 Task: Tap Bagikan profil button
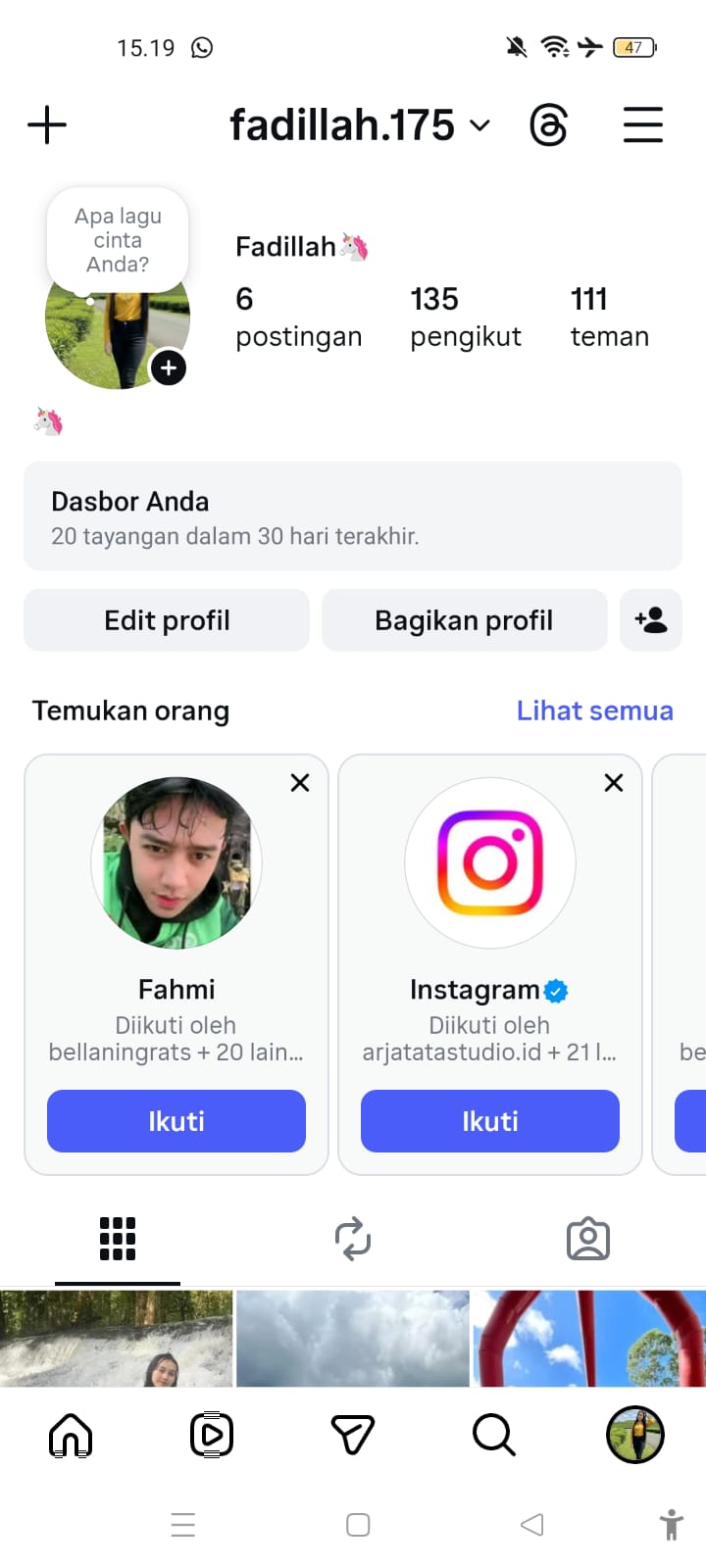click(464, 620)
